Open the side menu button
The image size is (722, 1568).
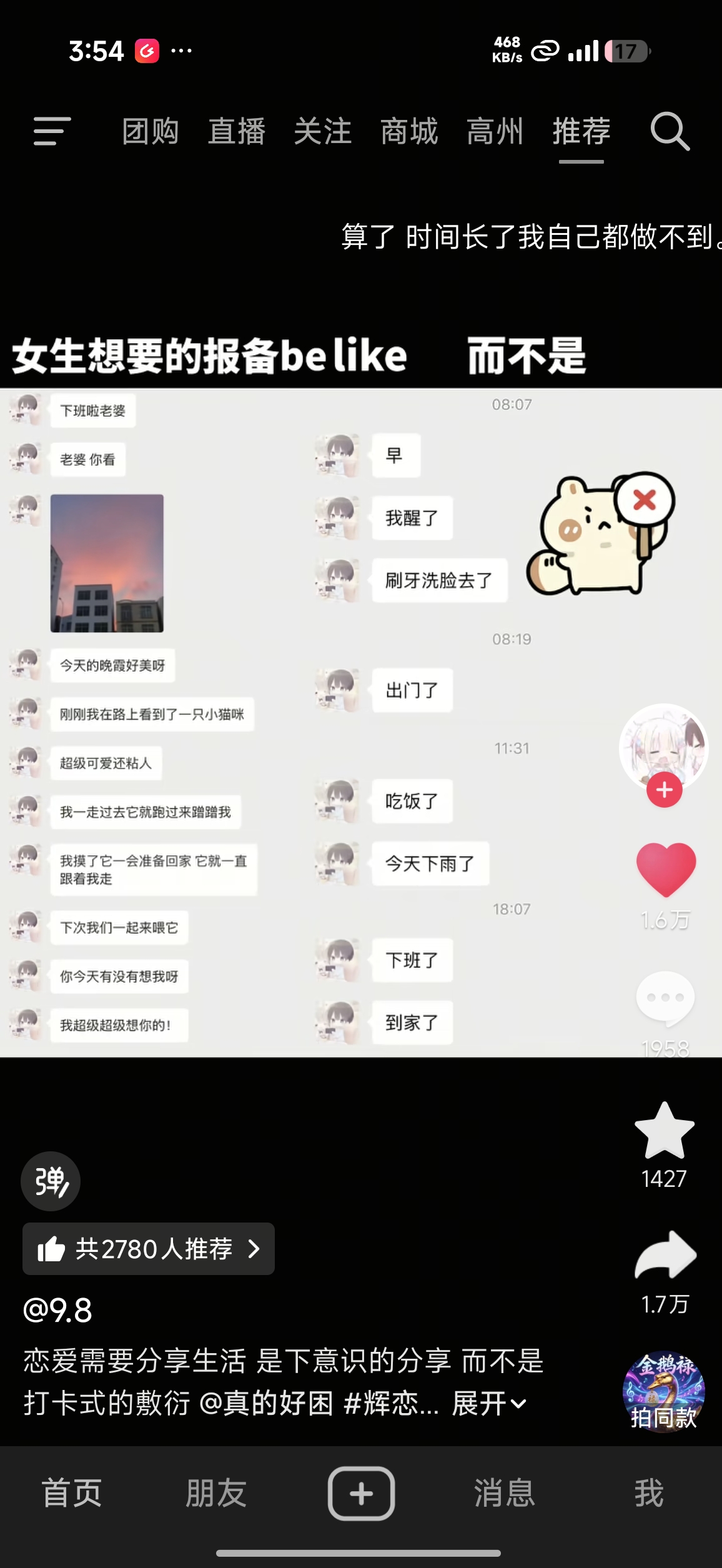(52, 131)
